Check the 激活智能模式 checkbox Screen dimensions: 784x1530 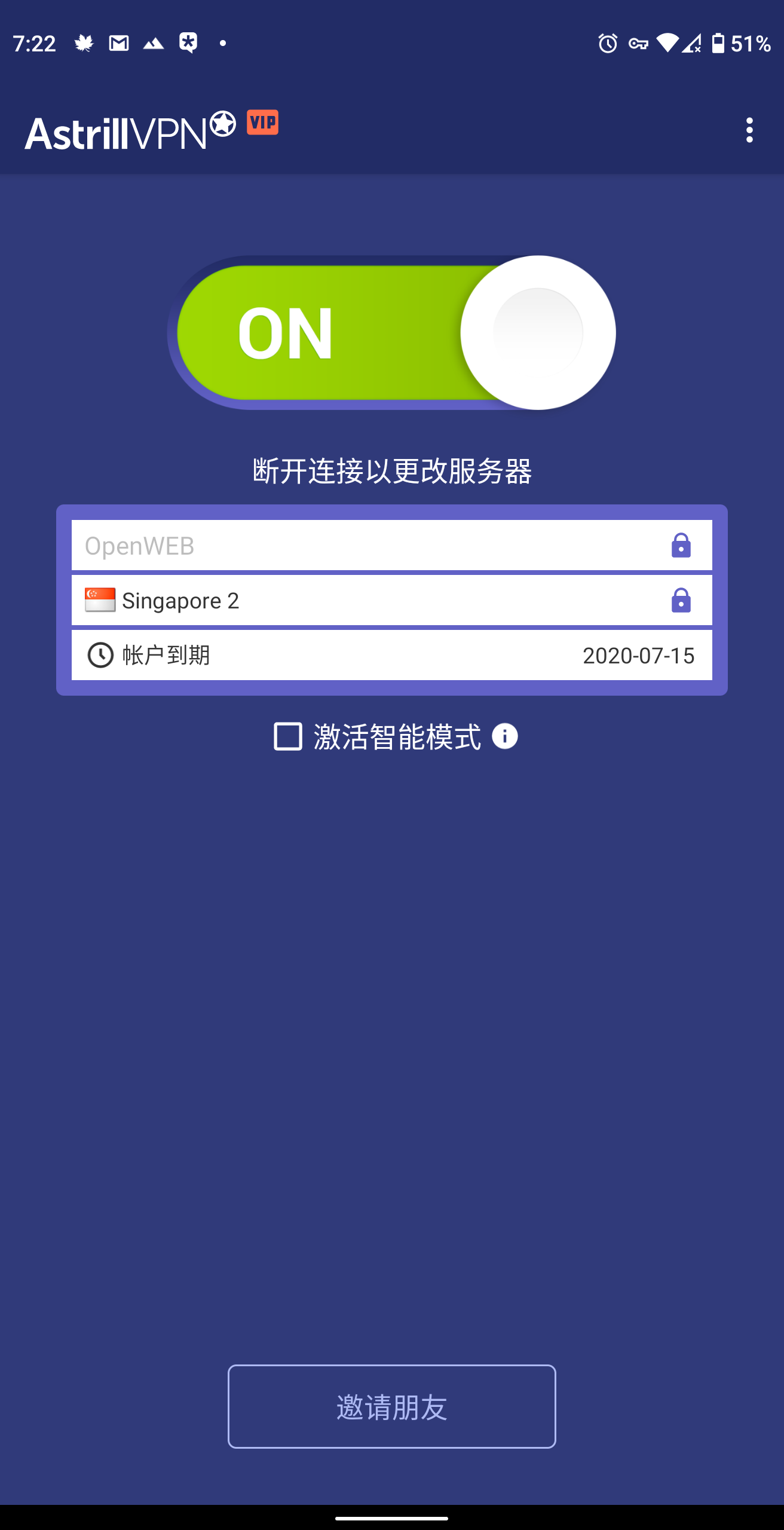[288, 736]
